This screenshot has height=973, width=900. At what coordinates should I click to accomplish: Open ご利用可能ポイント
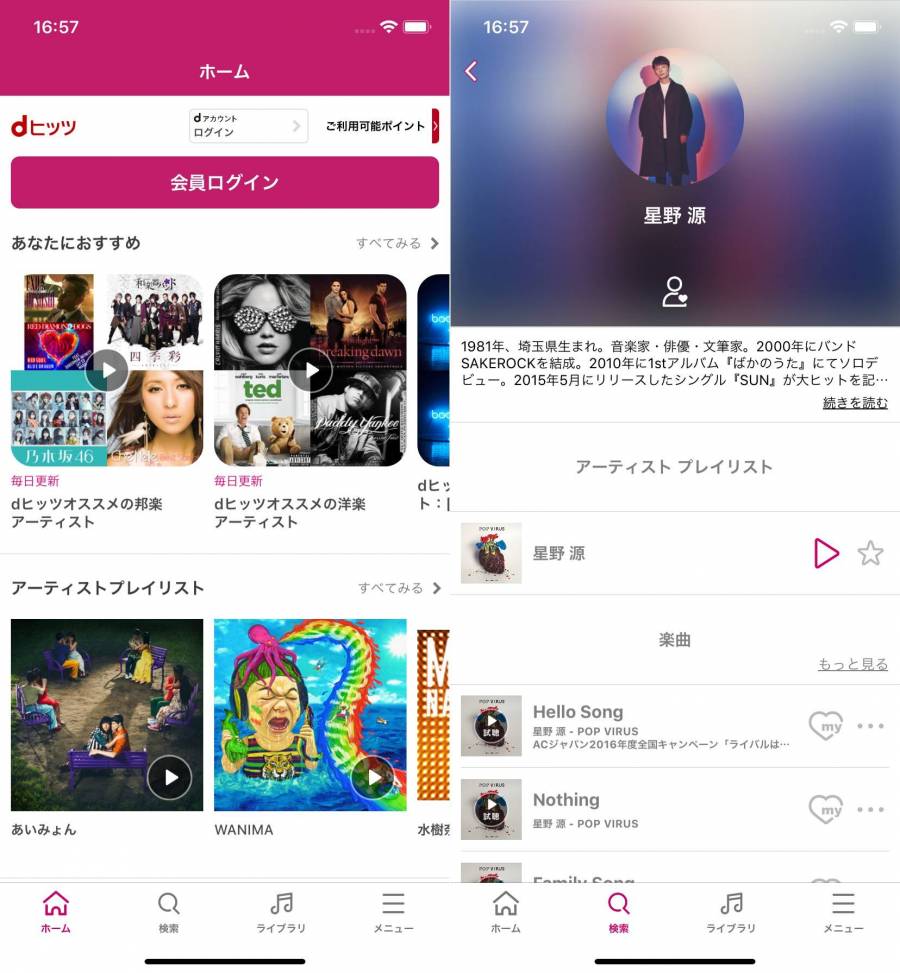(381, 126)
